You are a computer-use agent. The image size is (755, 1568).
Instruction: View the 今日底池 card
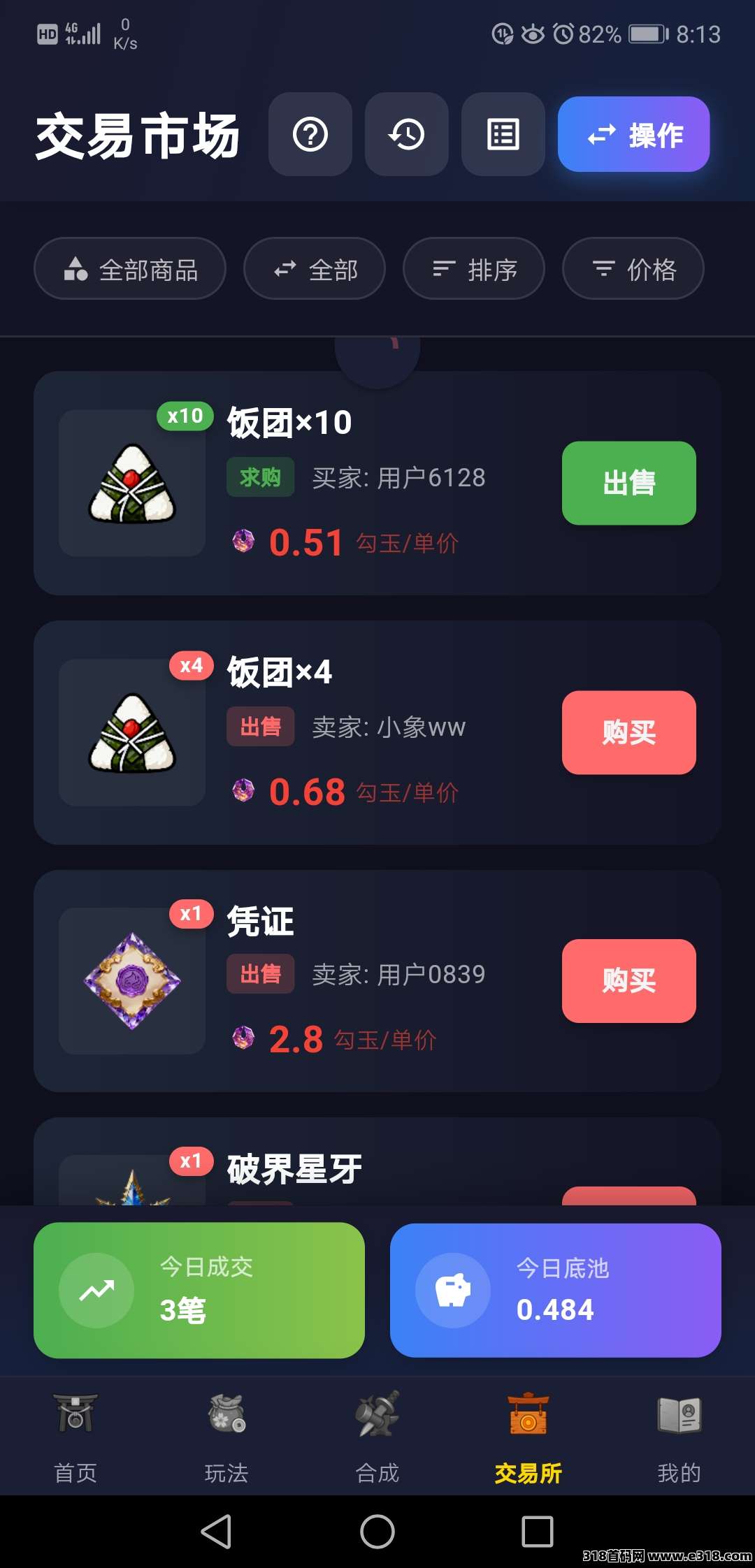[x=556, y=1290]
